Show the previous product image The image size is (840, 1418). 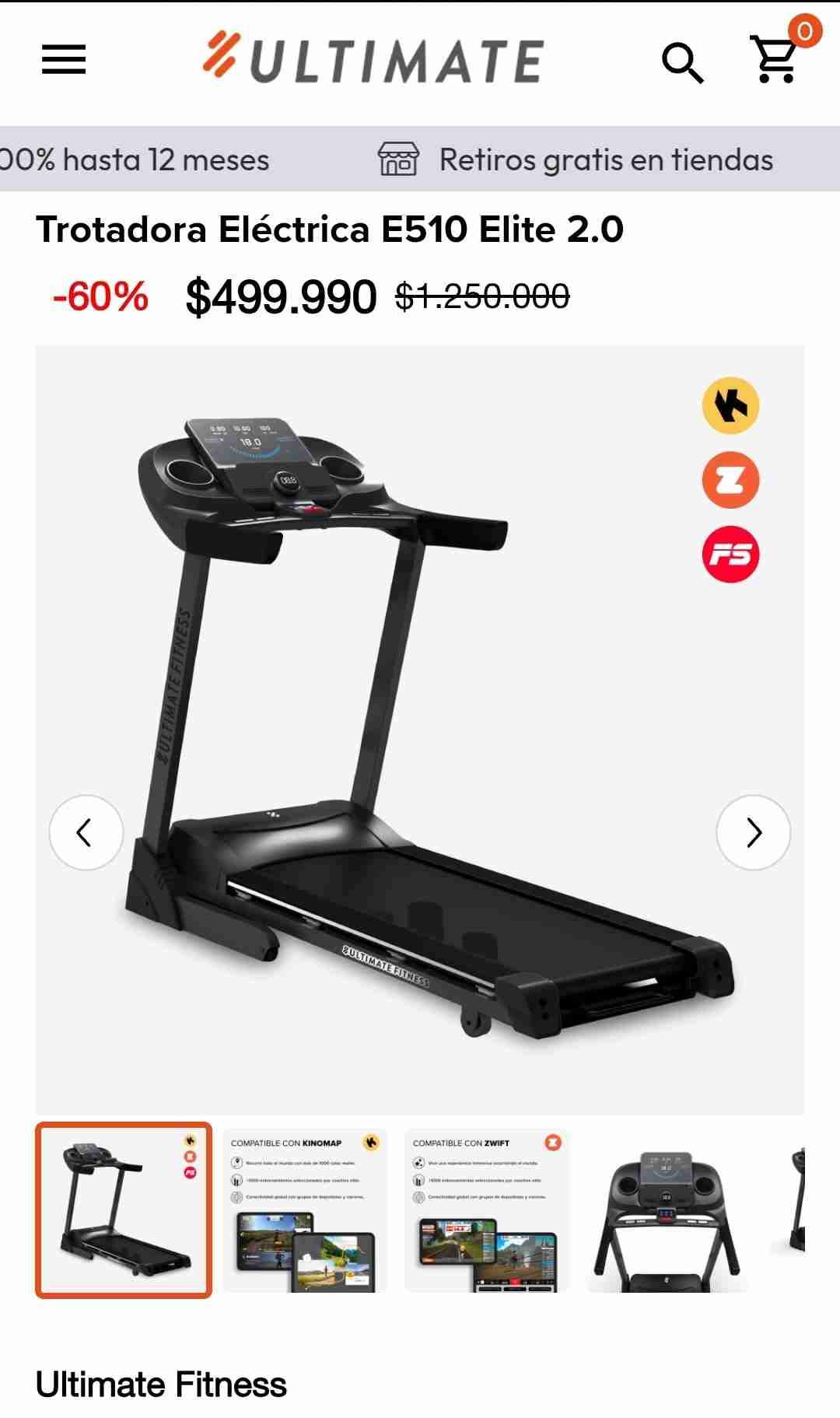point(86,832)
